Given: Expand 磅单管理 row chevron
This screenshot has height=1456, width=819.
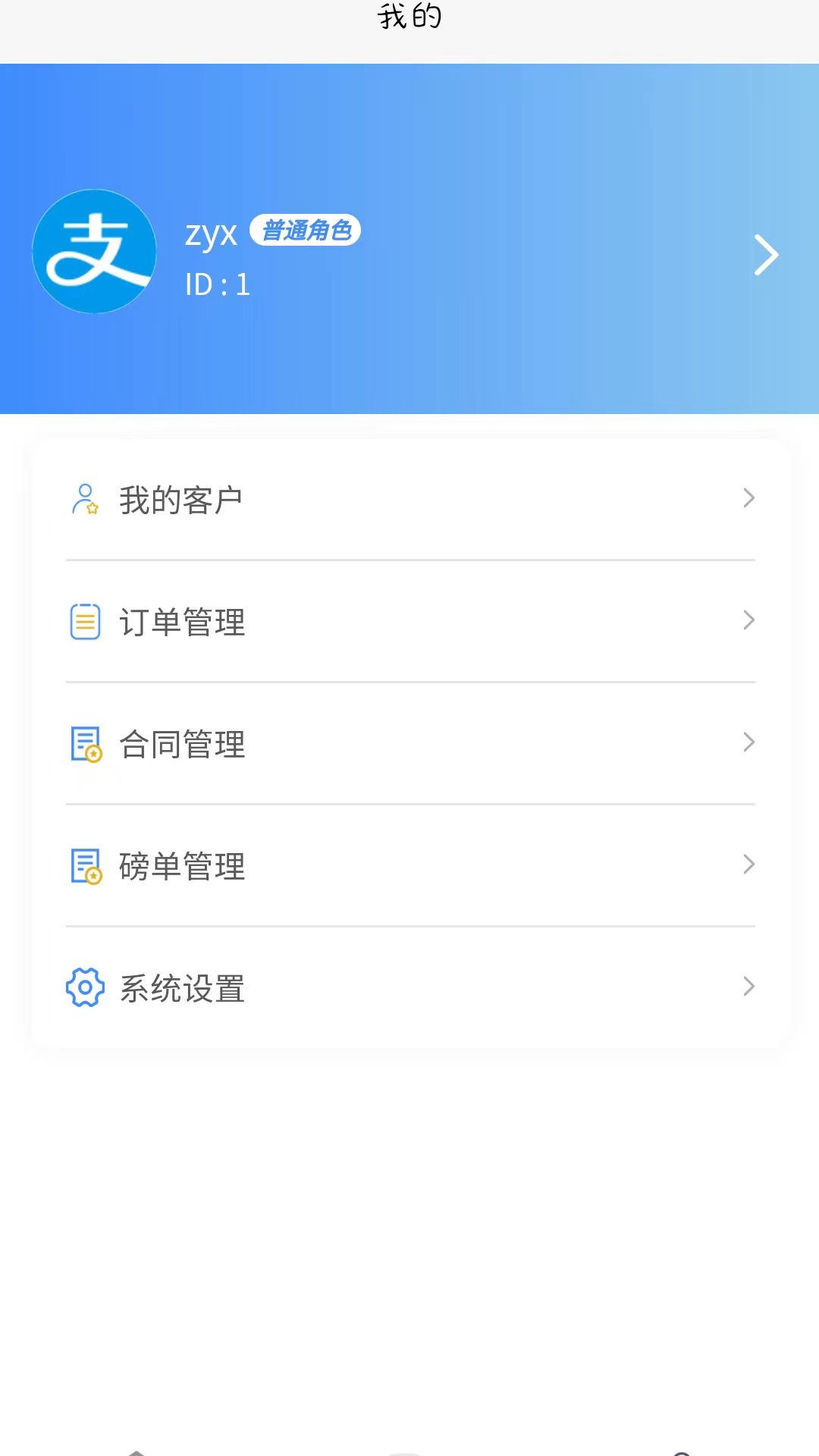Looking at the screenshot, I should coord(750,864).
